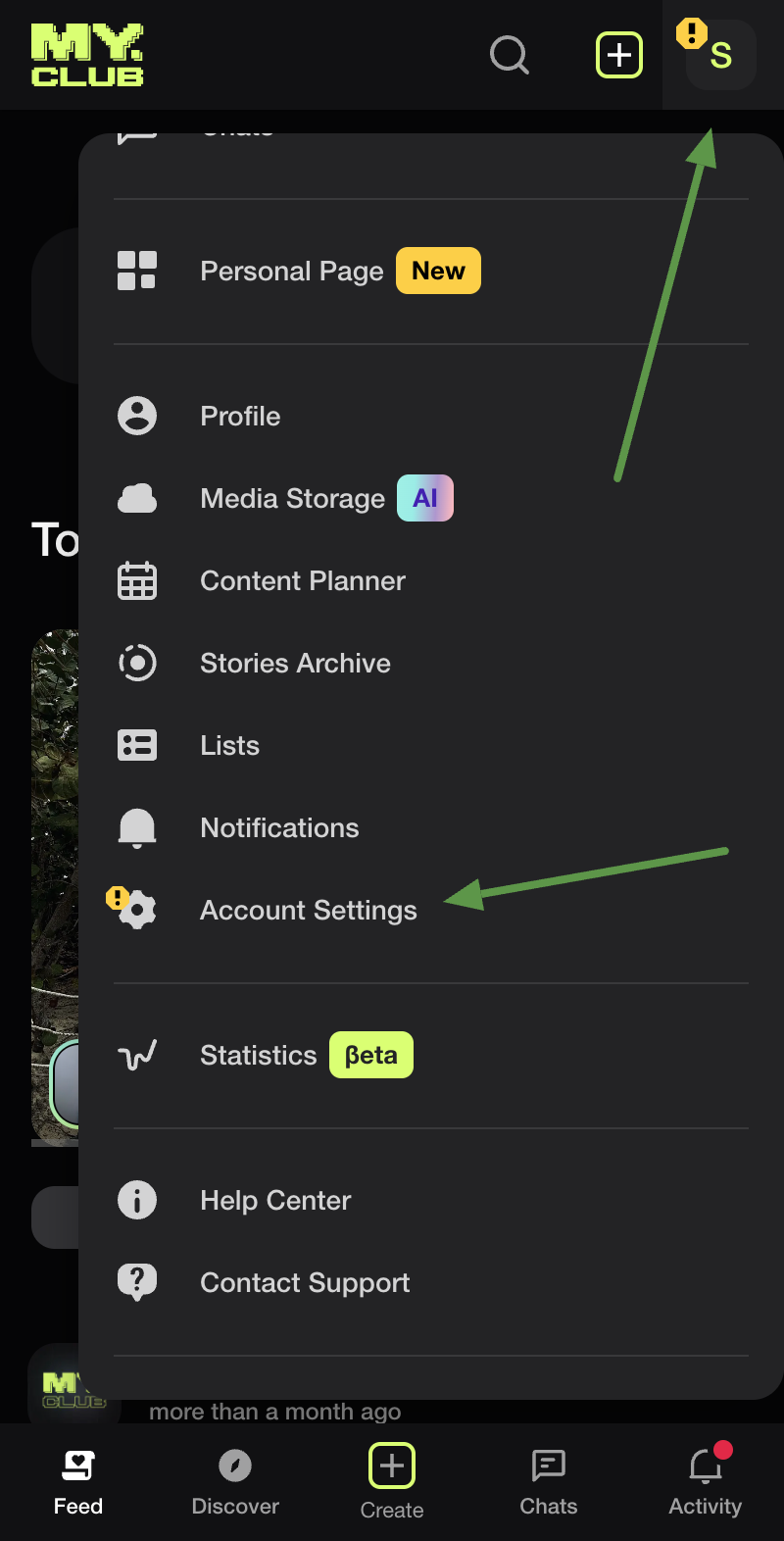The height and width of the screenshot is (1541, 784).
Task: Select the Media Storage cloud icon
Action: click(x=137, y=498)
